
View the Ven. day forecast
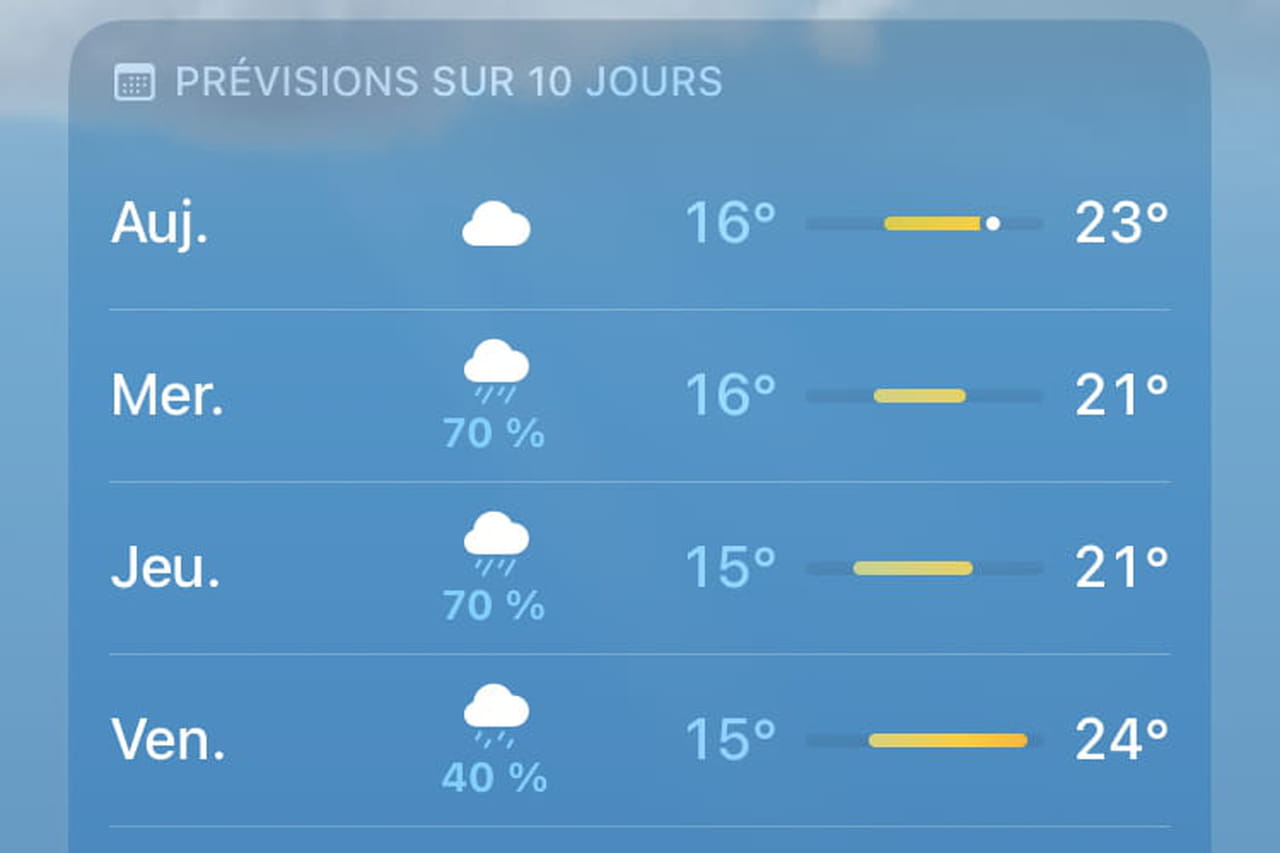(168, 741)
